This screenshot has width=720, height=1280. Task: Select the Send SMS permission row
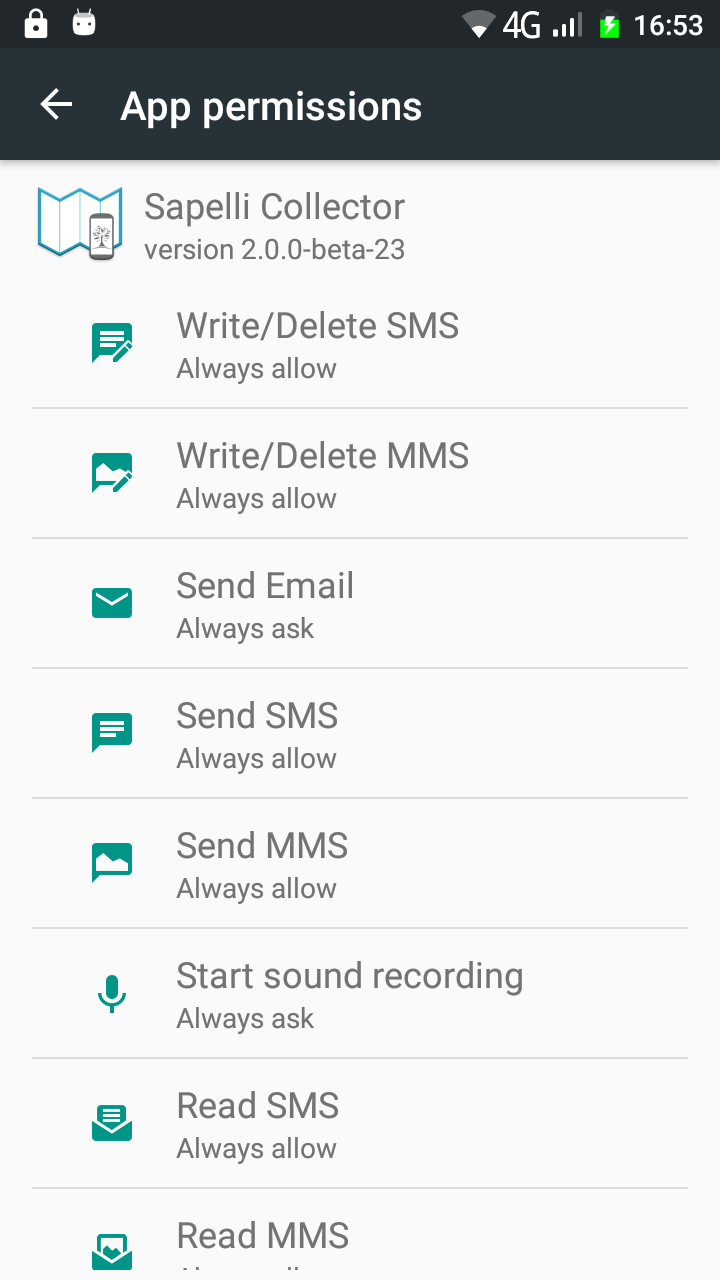coord(360,734)
